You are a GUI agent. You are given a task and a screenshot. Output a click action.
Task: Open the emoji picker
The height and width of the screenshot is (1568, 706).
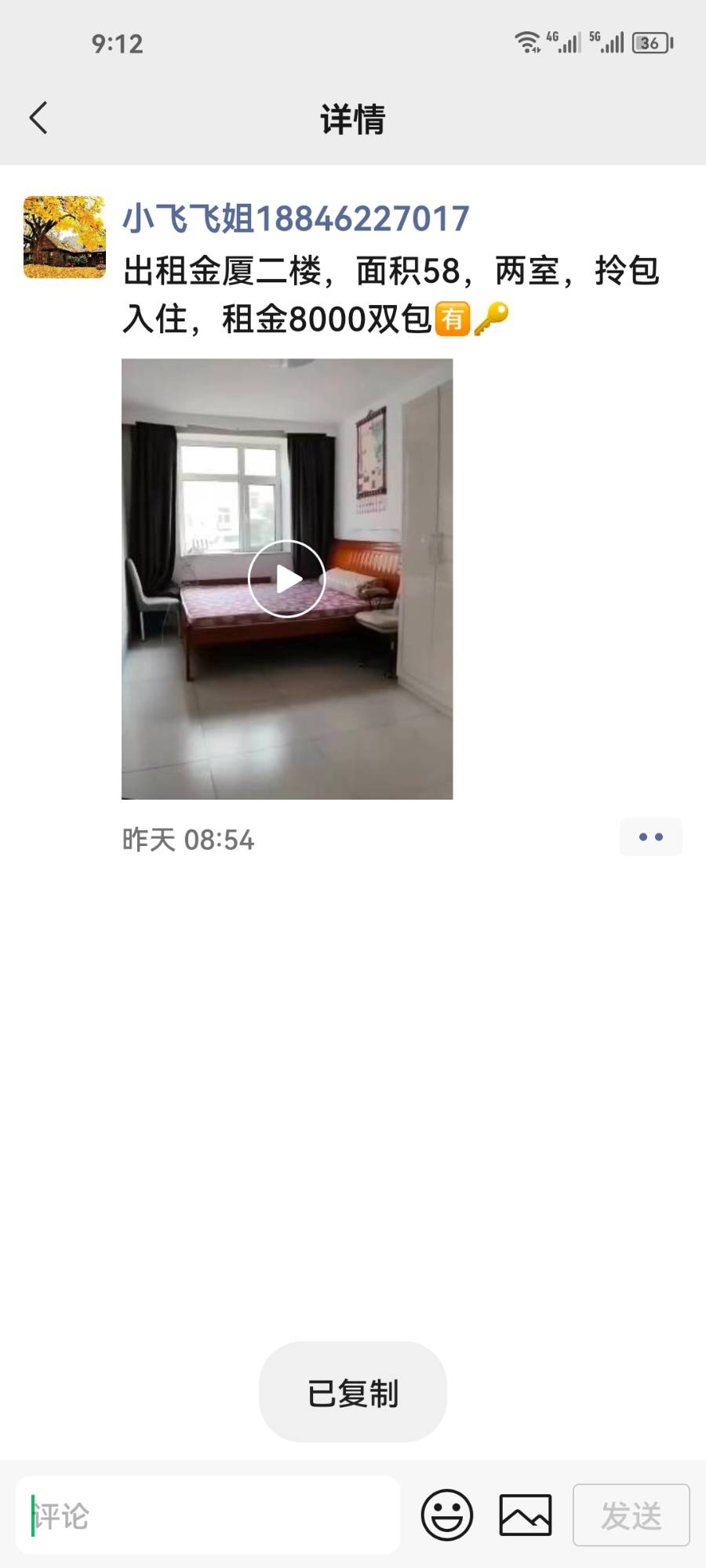coord(447,1515)
